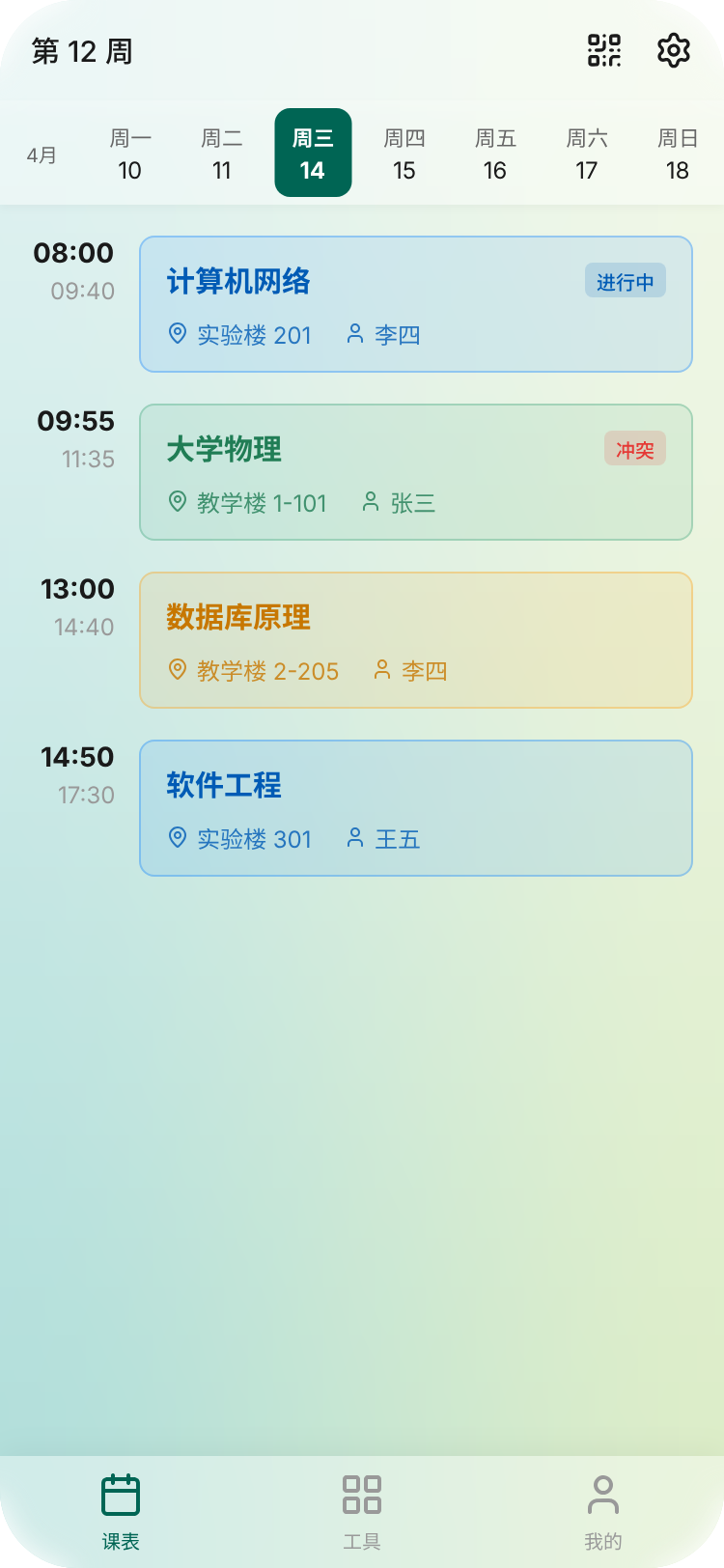Image resolution: width=724 pixels, height=1568 pixels.
Task: Select 周日 18 in the date strip
Action: pyautogui.click(x=677, y=153)
